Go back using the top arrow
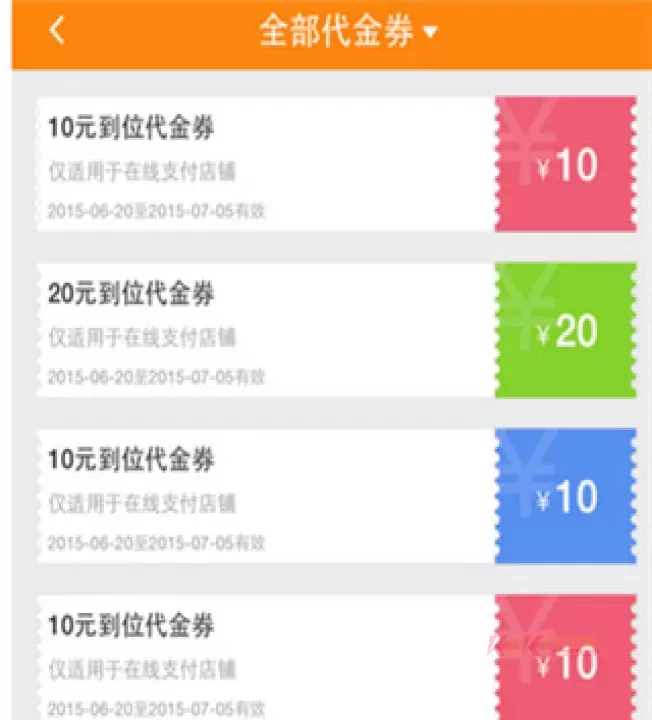Image resolution: width=652 pixels, height=720 pixels. pyautogui.click(x=57, y=31)
